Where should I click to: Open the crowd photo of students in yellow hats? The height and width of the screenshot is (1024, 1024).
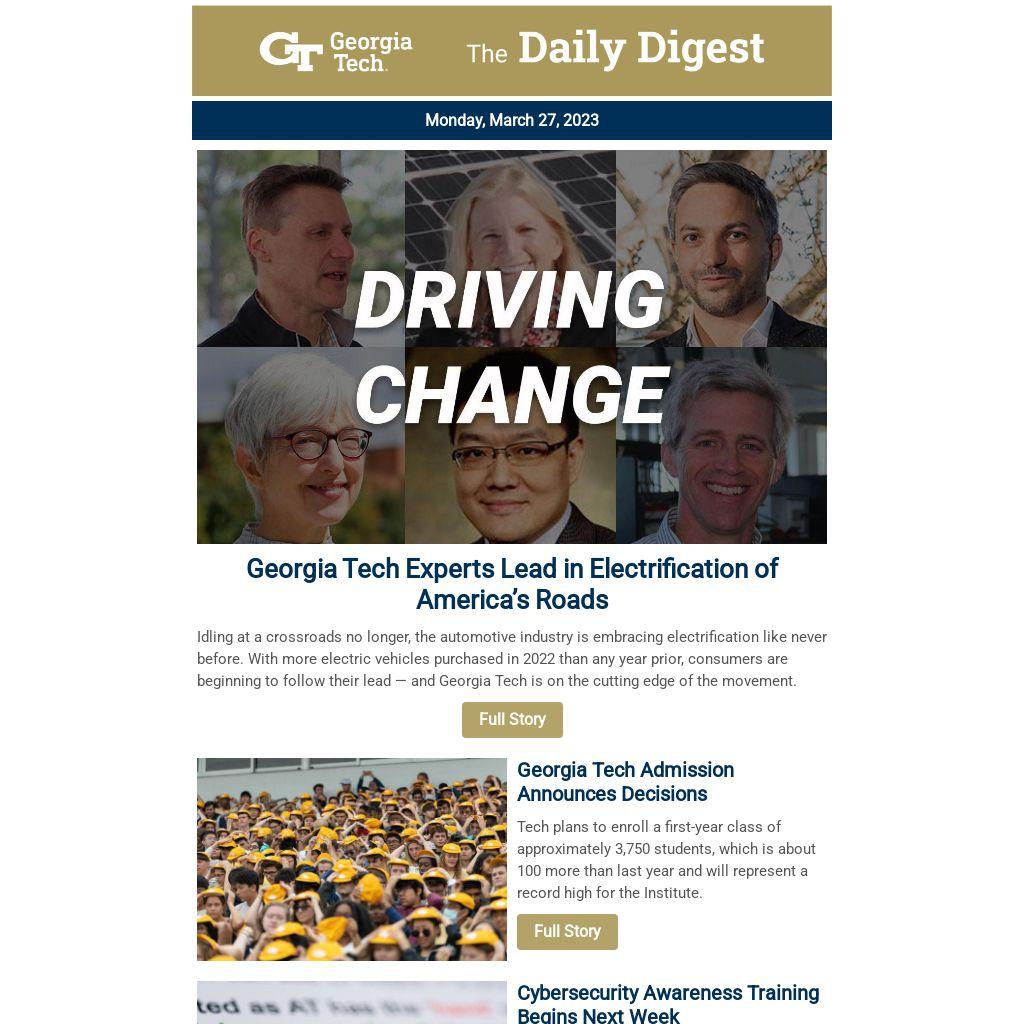click(x=352, y=859)
